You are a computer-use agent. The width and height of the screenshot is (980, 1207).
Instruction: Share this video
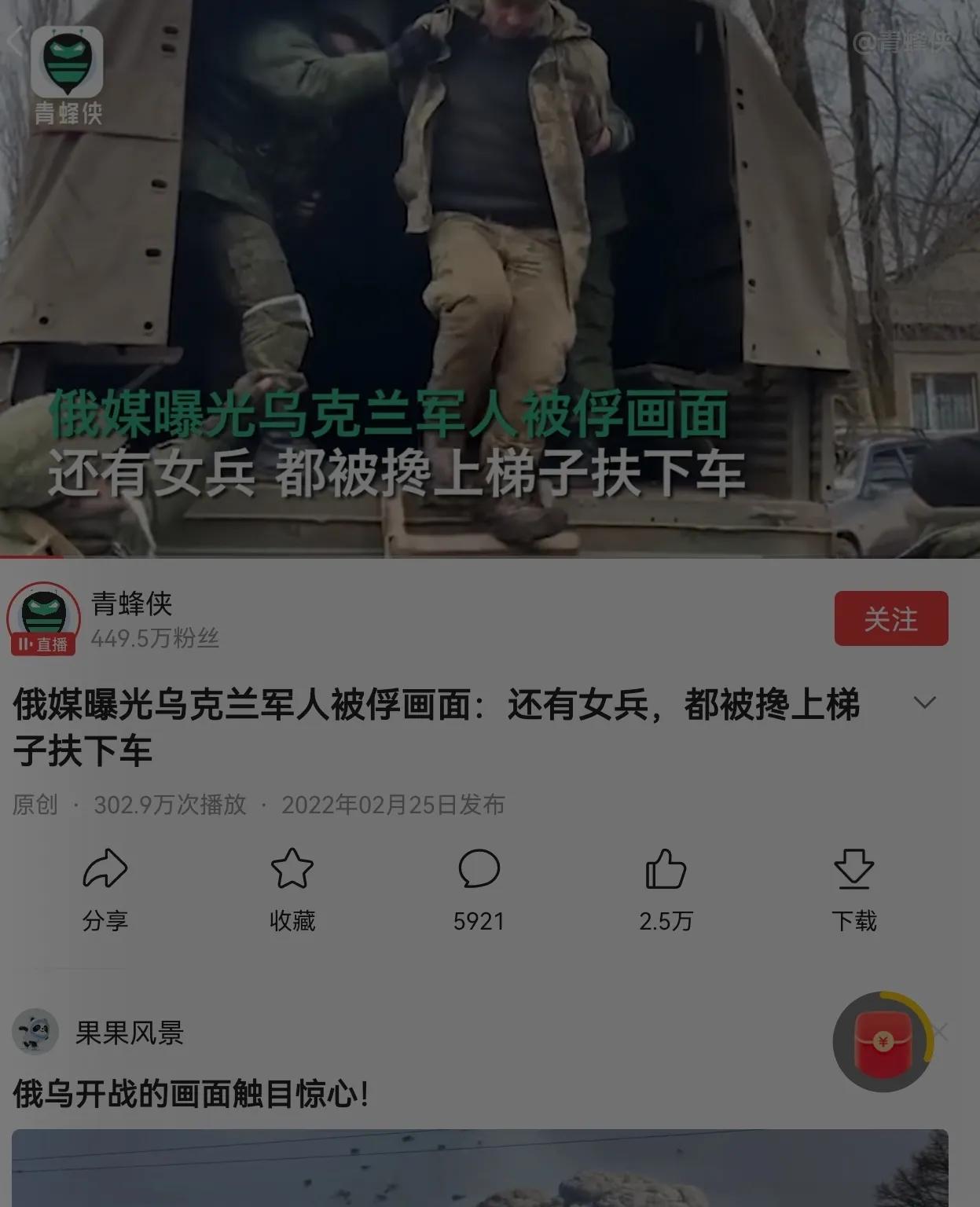coord(105,889)
